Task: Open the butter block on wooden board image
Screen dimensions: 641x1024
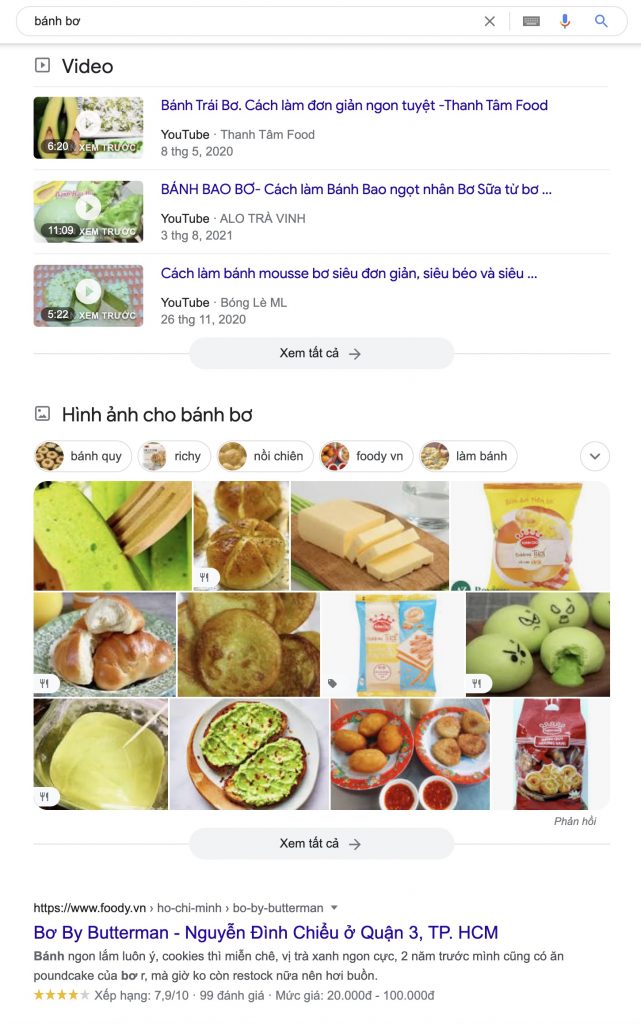Action: pyautogui.click(x=370, y=535)
